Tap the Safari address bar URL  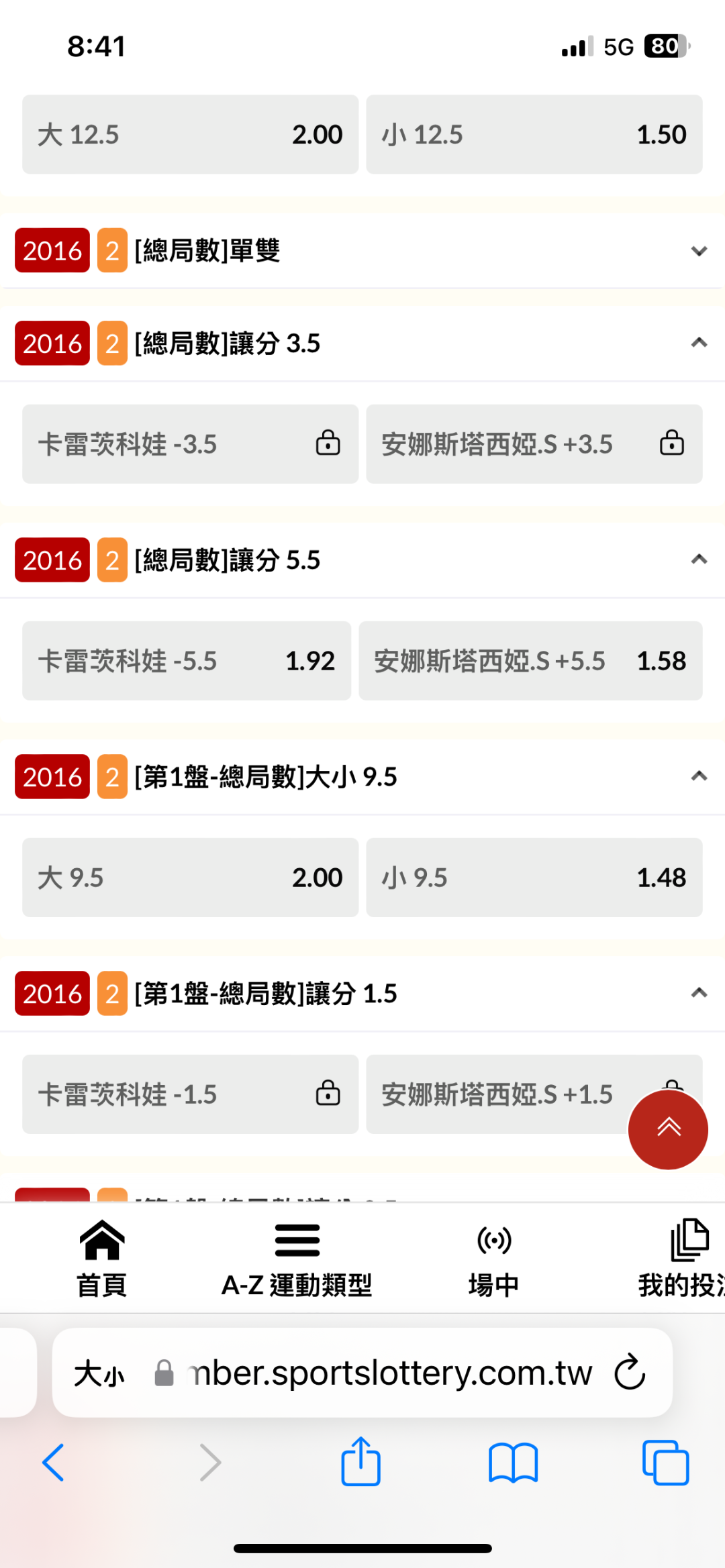pyautogui.click(x=389, y=1373)
